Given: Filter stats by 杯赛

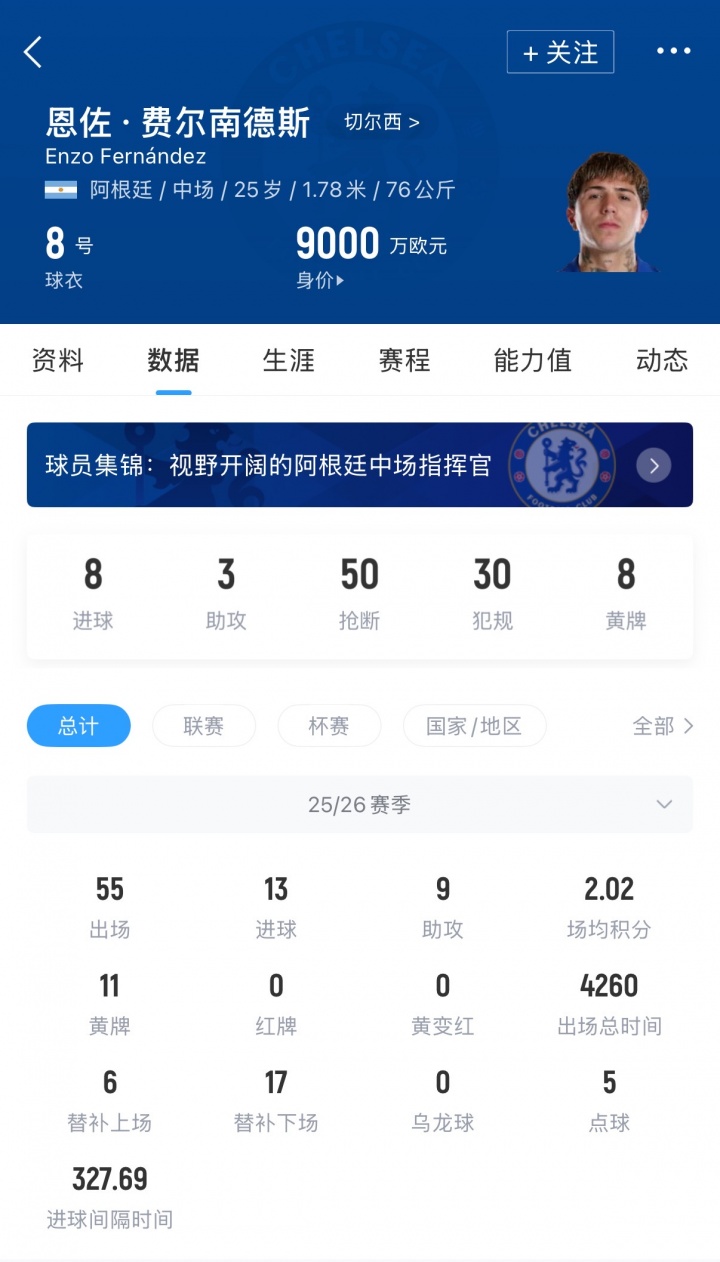Looking at the screenshot, I should click(329, 726).
